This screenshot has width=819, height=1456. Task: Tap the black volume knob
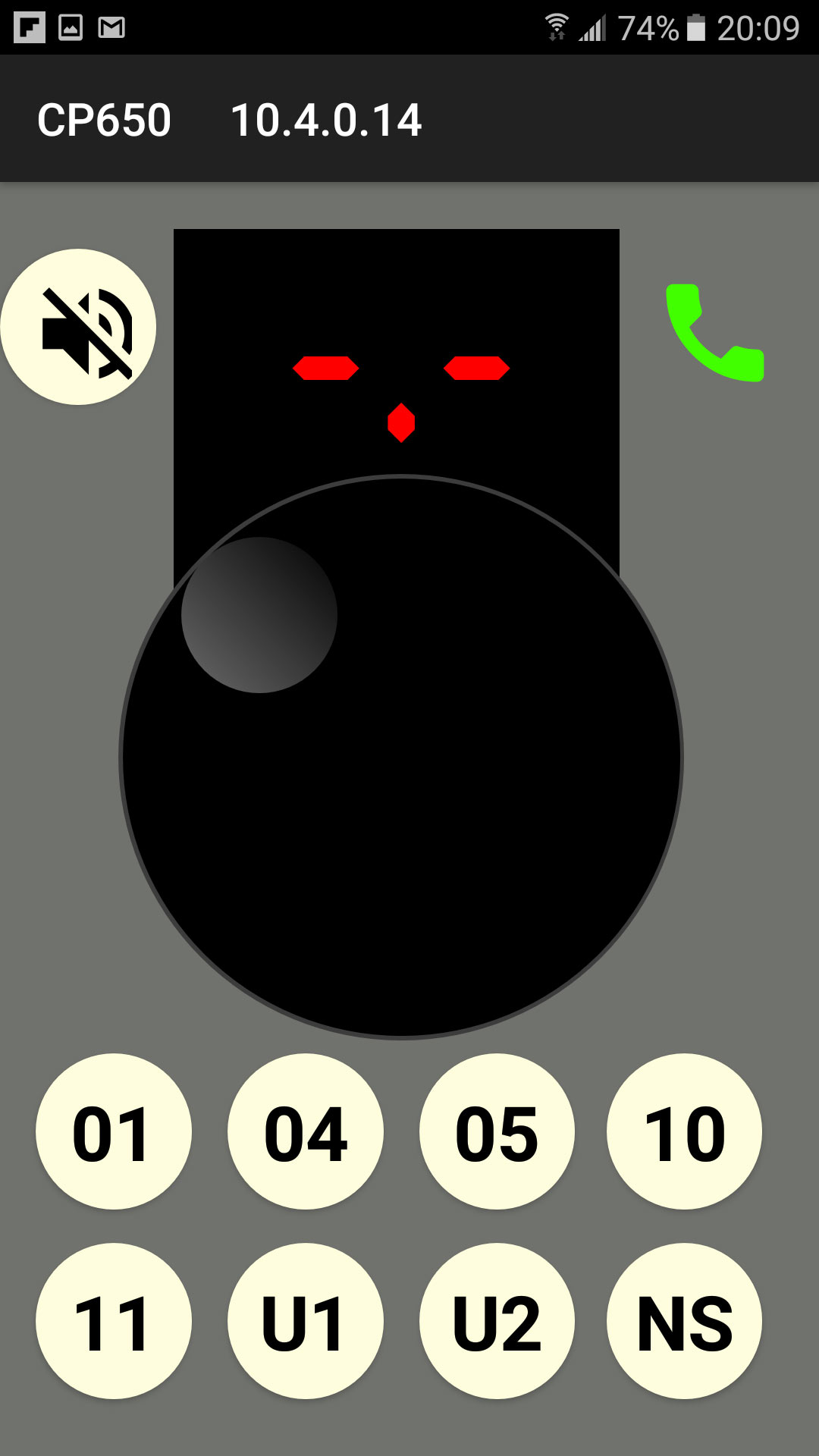pos(401,757)
